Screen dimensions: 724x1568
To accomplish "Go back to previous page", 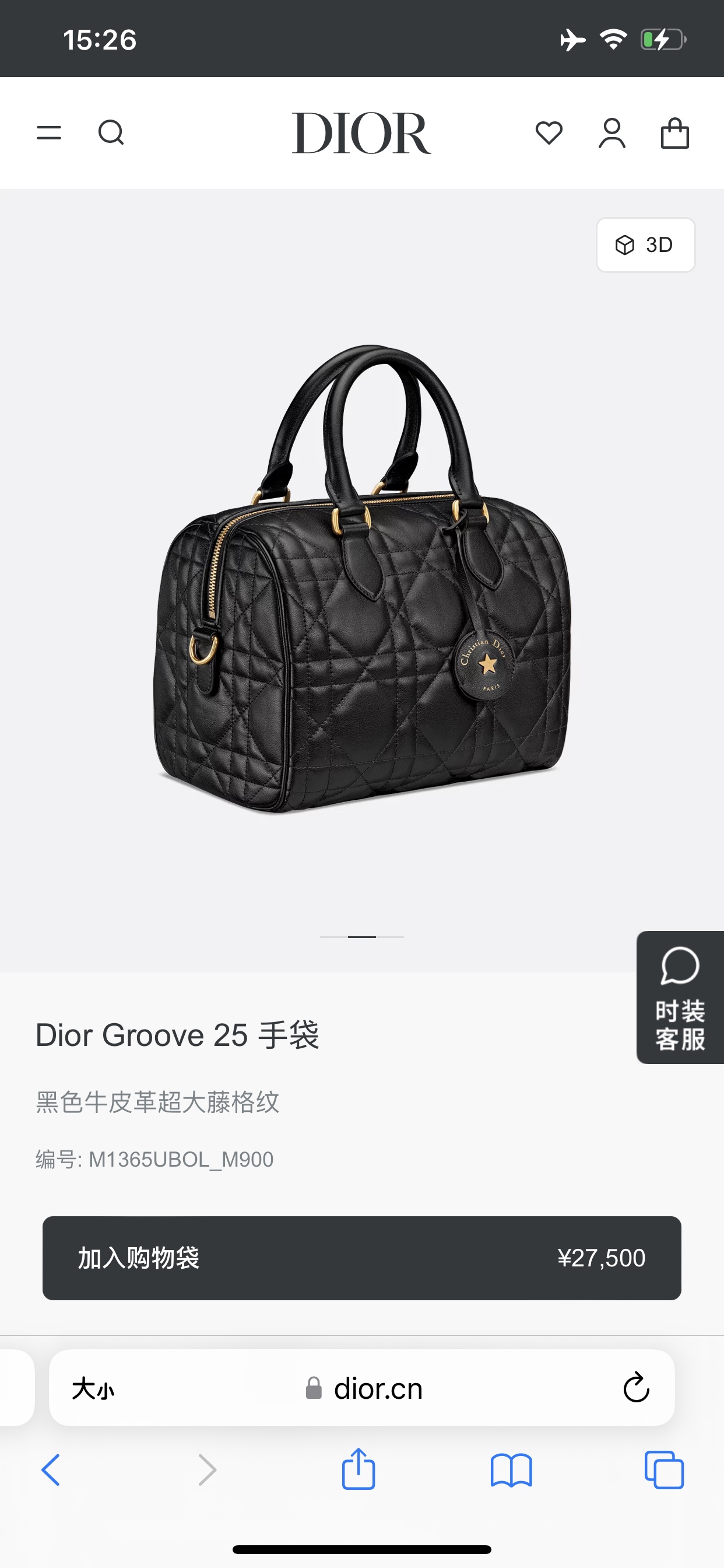I will pos(51,1469).
